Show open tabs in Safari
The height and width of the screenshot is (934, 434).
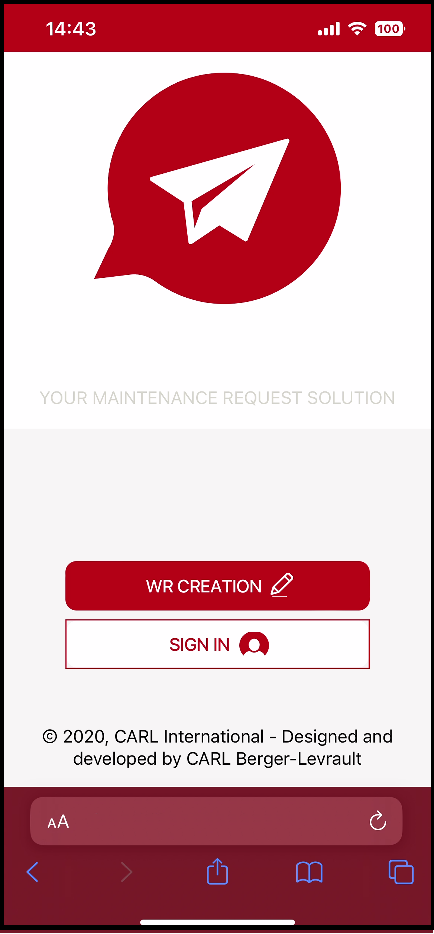(401, 872)
